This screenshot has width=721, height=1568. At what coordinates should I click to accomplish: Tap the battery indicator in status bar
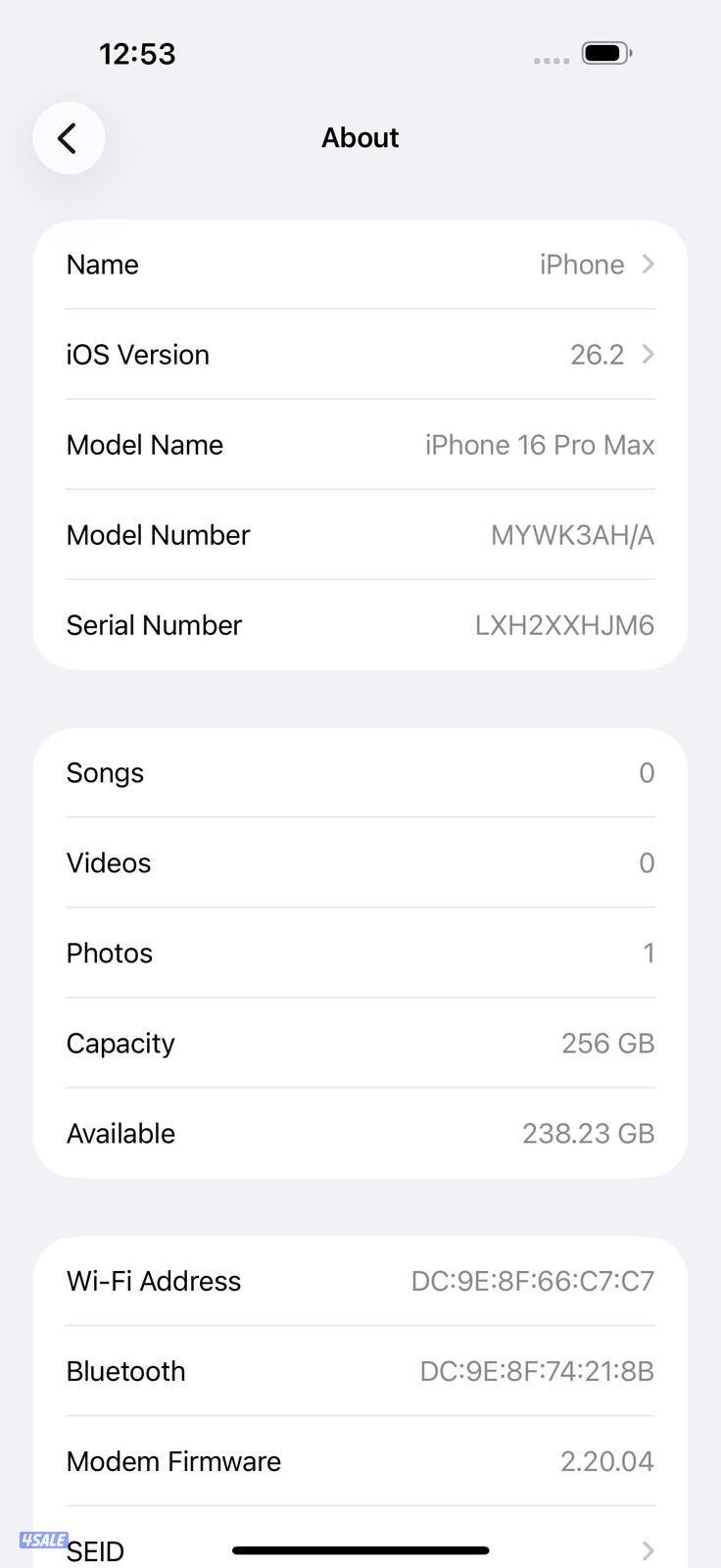tap(605, 52)
